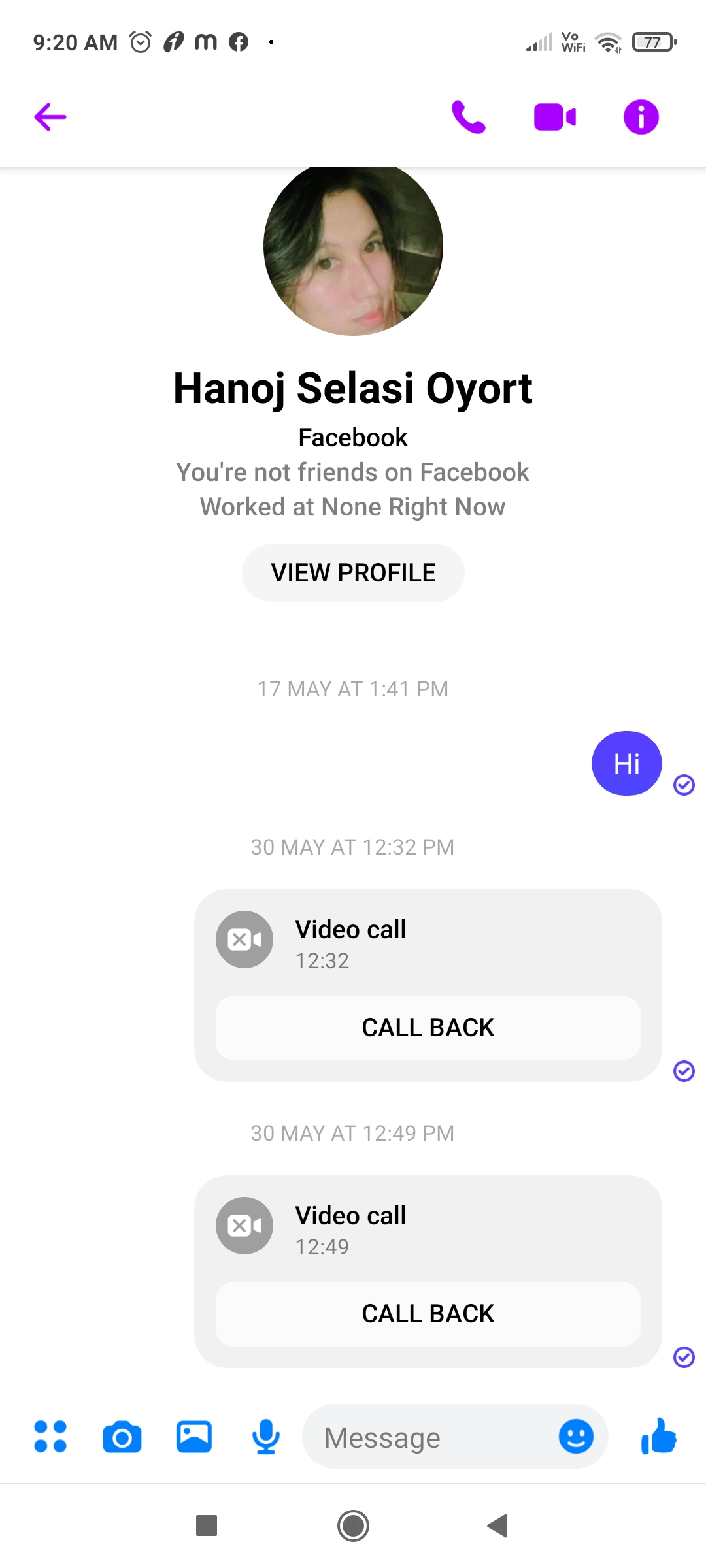Tap the VIEW PROFILE button
The height and width of the screenshot is (1568, 706).
coord(353,573)
